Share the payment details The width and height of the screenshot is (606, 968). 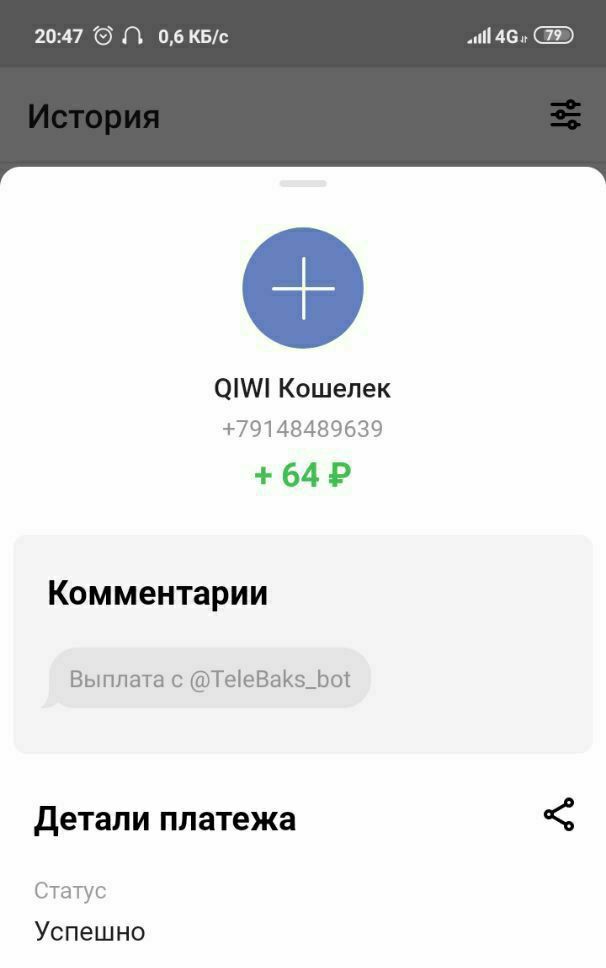coord(559,814)
